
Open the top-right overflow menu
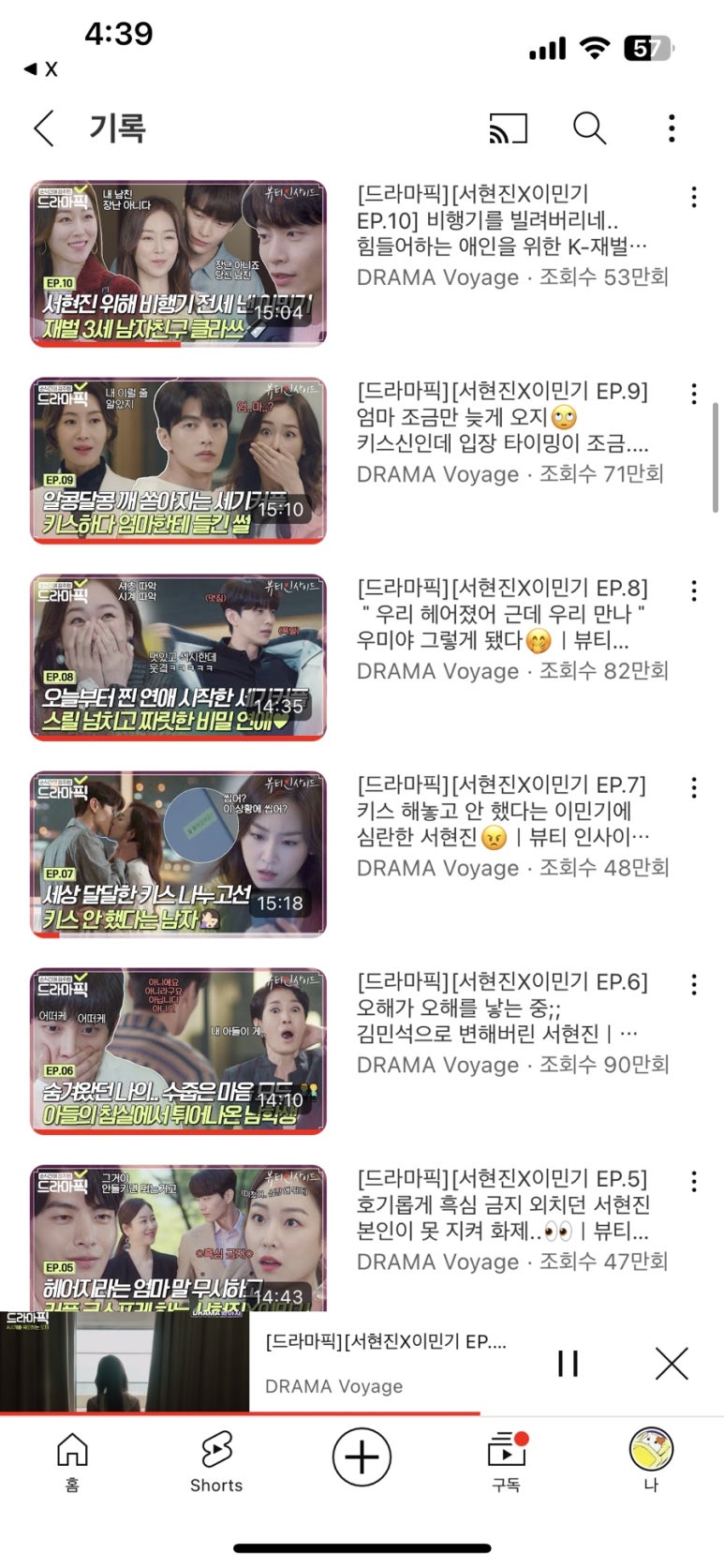point(672,128)
